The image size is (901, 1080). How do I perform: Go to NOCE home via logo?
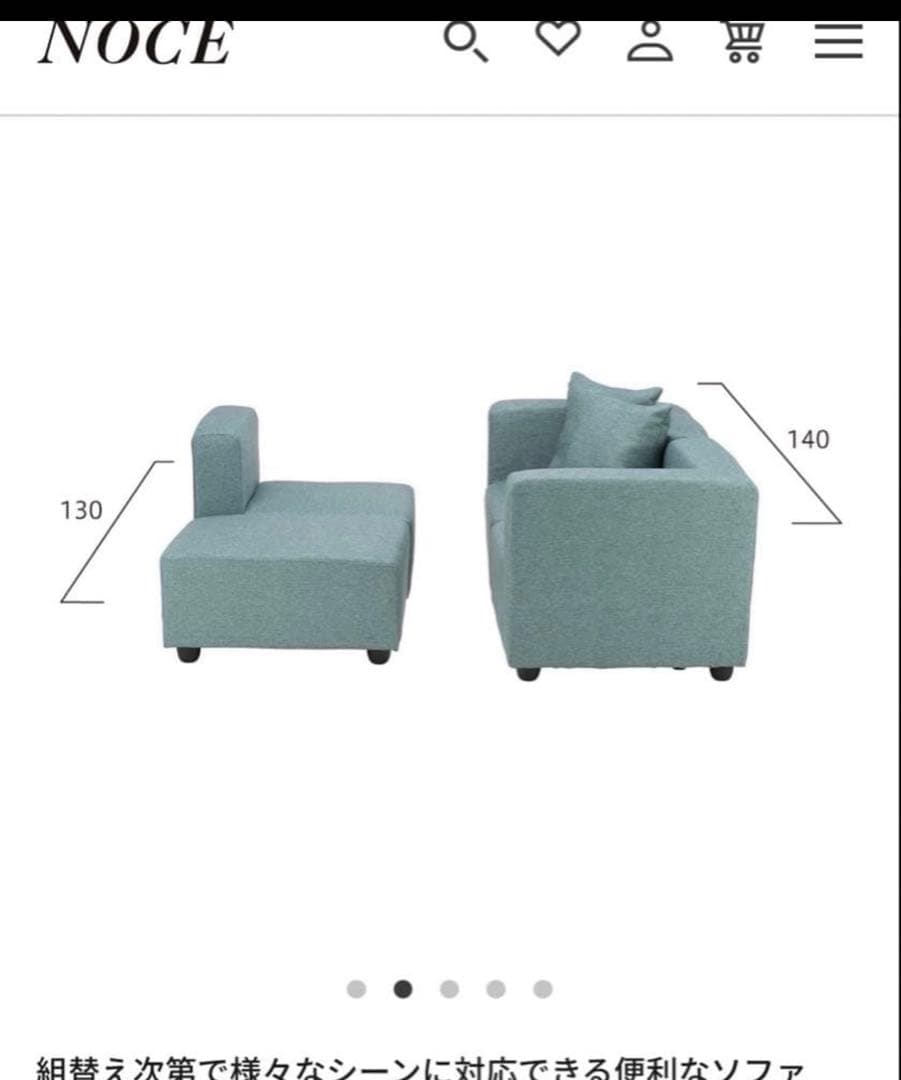pyautogui.click(x=135, y=44)
